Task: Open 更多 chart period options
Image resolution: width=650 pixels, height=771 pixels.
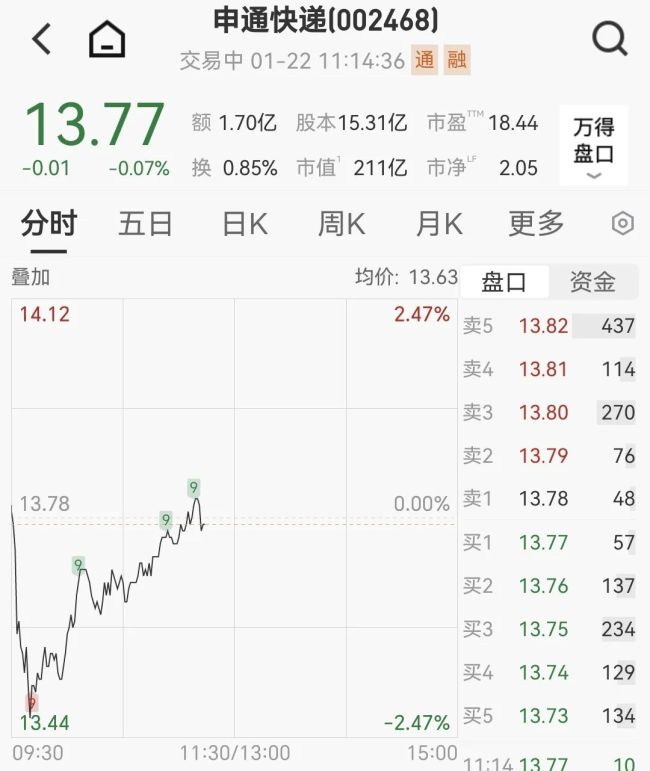Action: (x=536, y=224)
